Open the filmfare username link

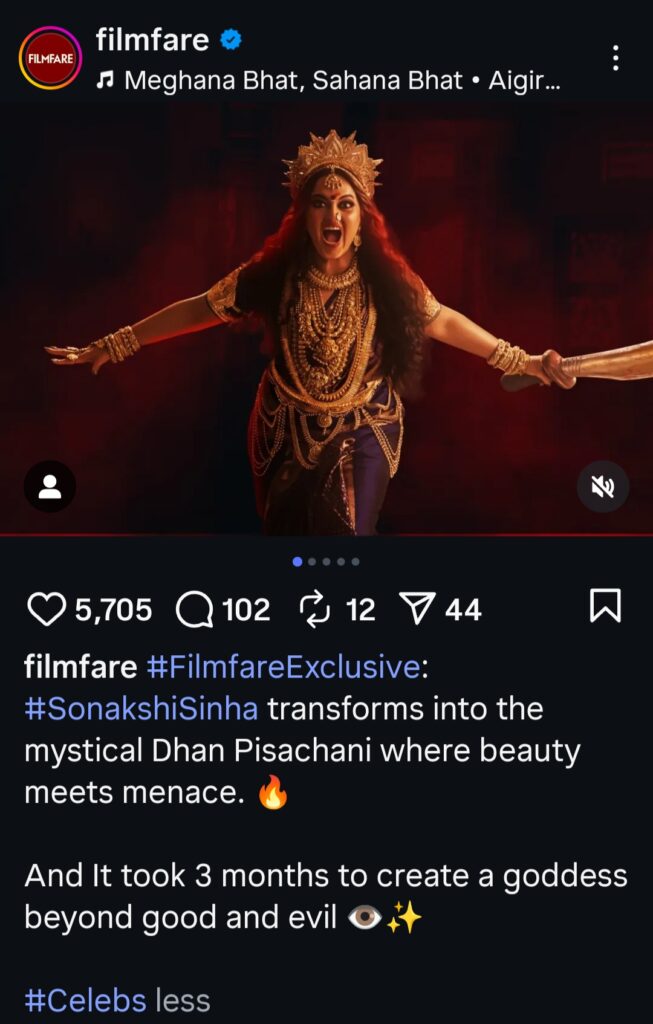tap(152, 40)
